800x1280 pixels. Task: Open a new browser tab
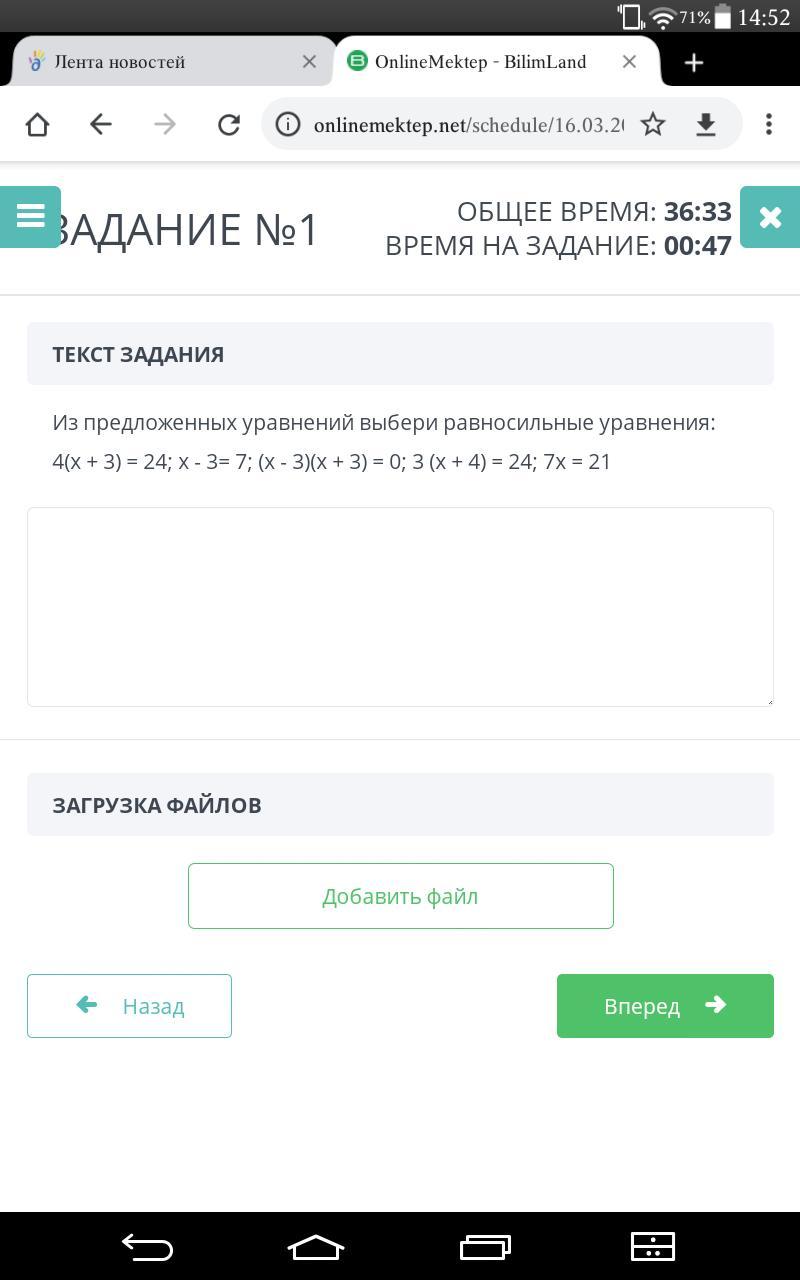click(694, 62)
